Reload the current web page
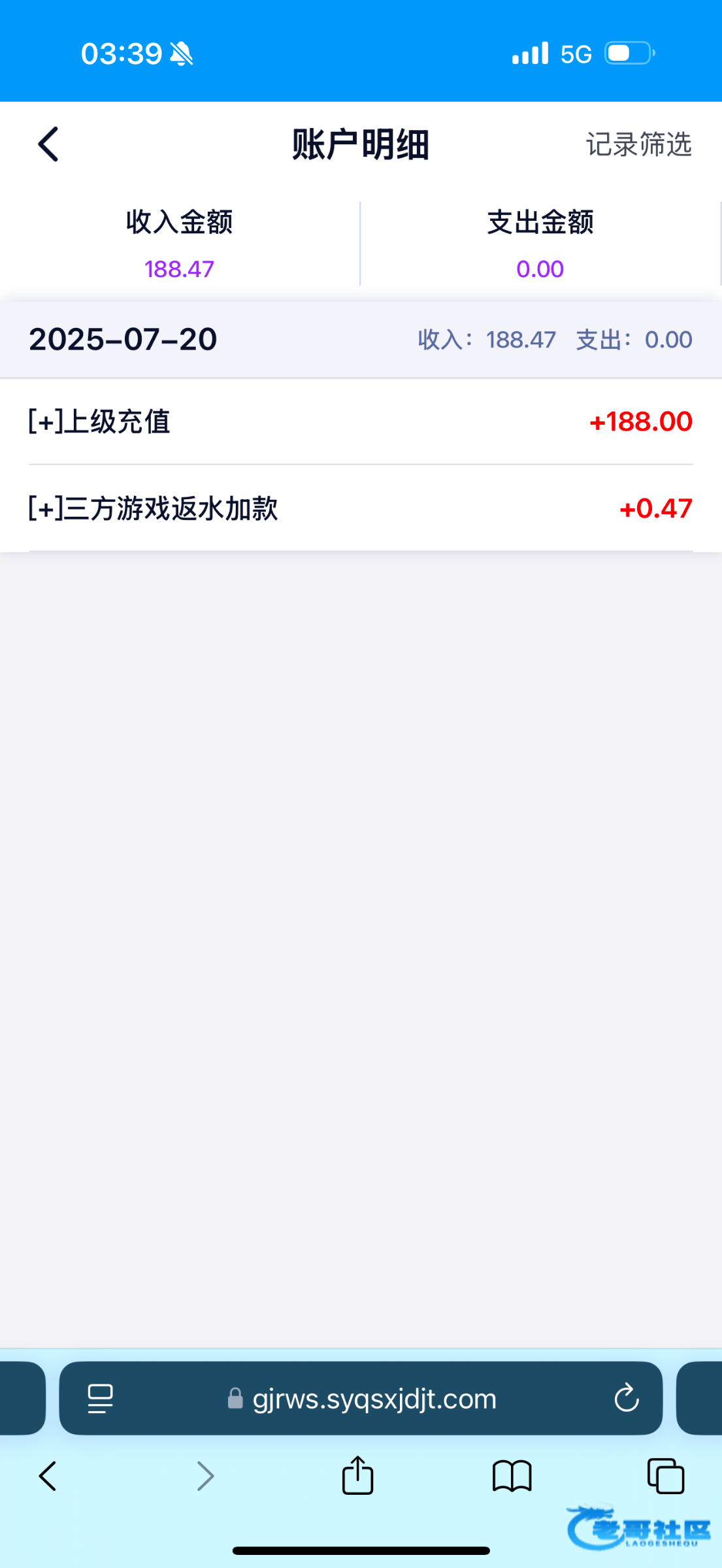Image resolution: width=722 pixels, height=1568 pixels. (x=626, y=1398)
